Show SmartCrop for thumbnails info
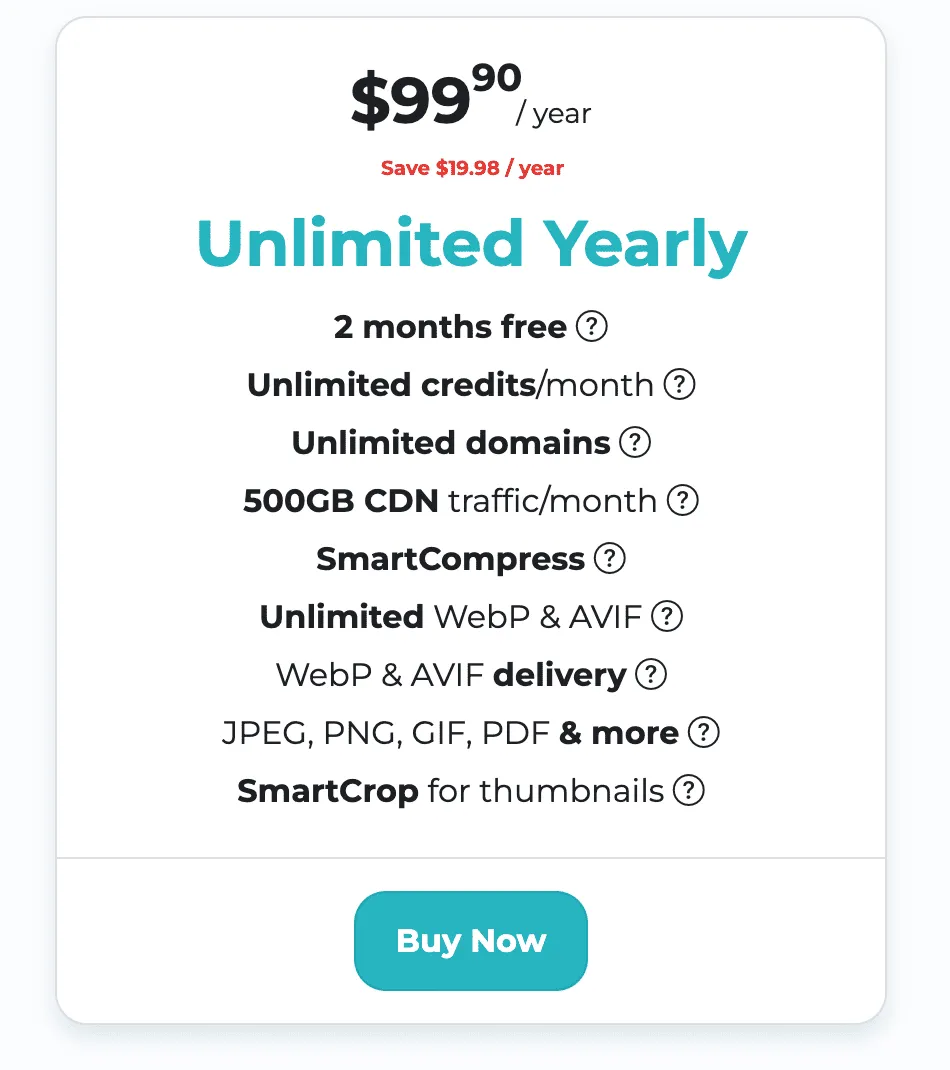Image resolution: width=950 pixels, height=1070 pixels. (x=689, y=791)
